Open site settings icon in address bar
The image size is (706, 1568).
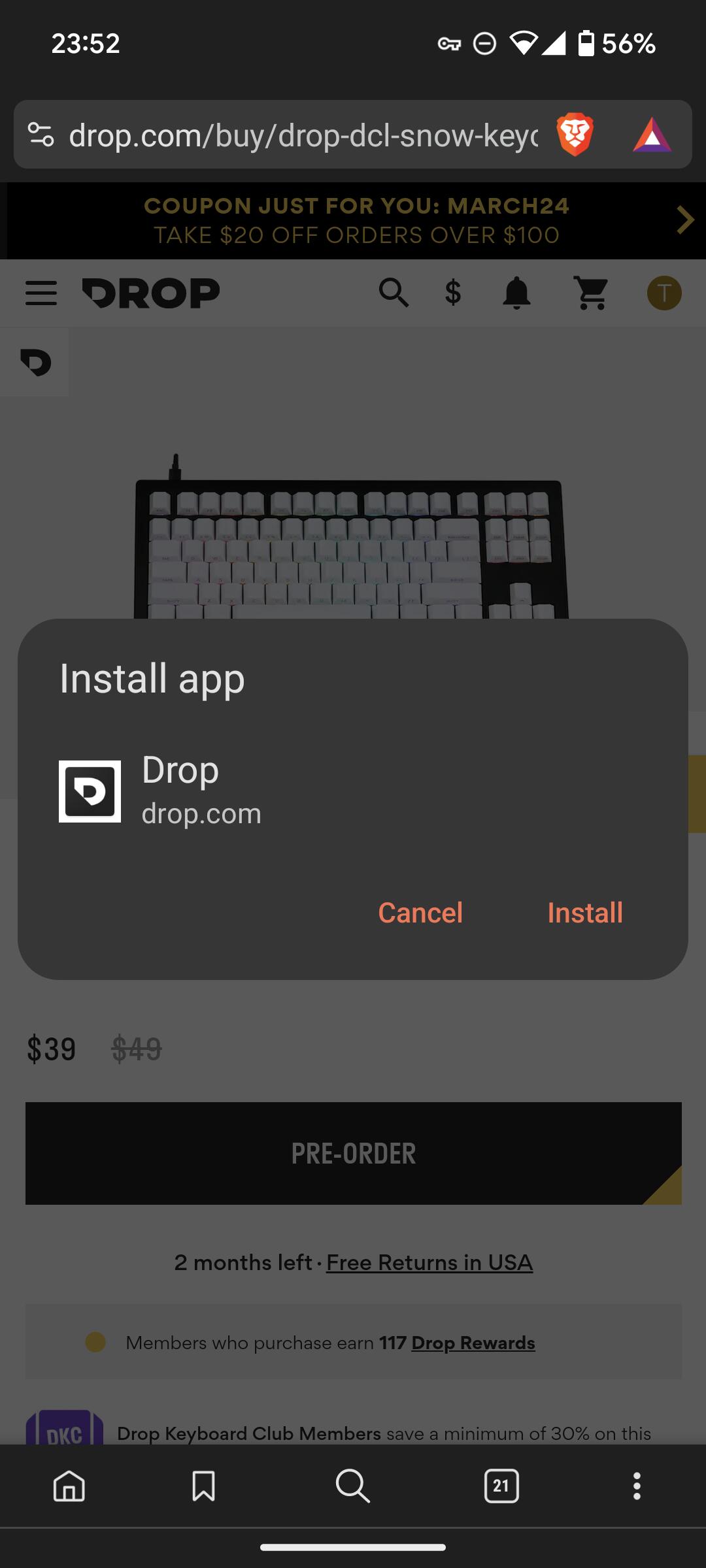tap(41, 135)
